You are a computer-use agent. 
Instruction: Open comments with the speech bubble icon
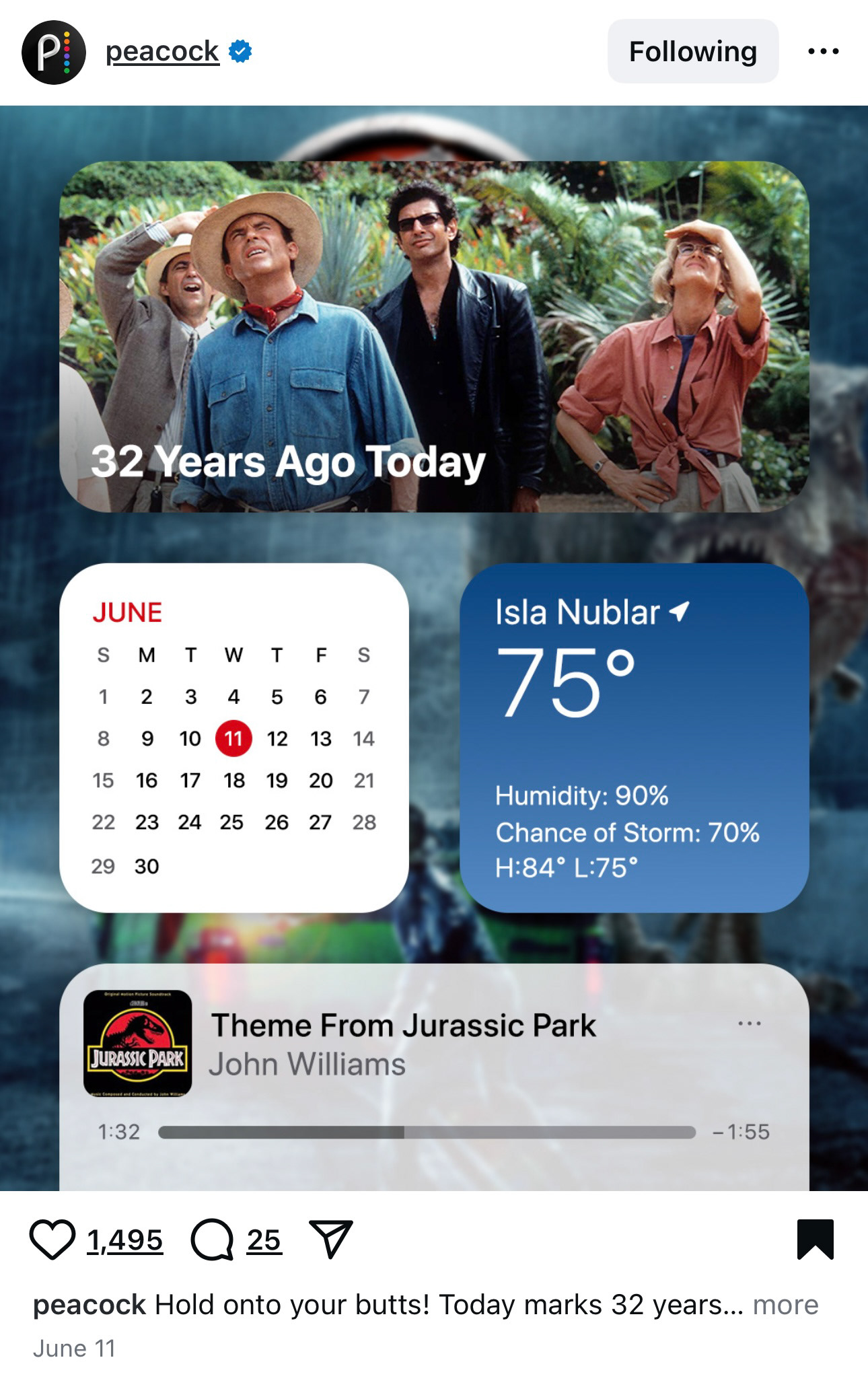point(212,1240)
